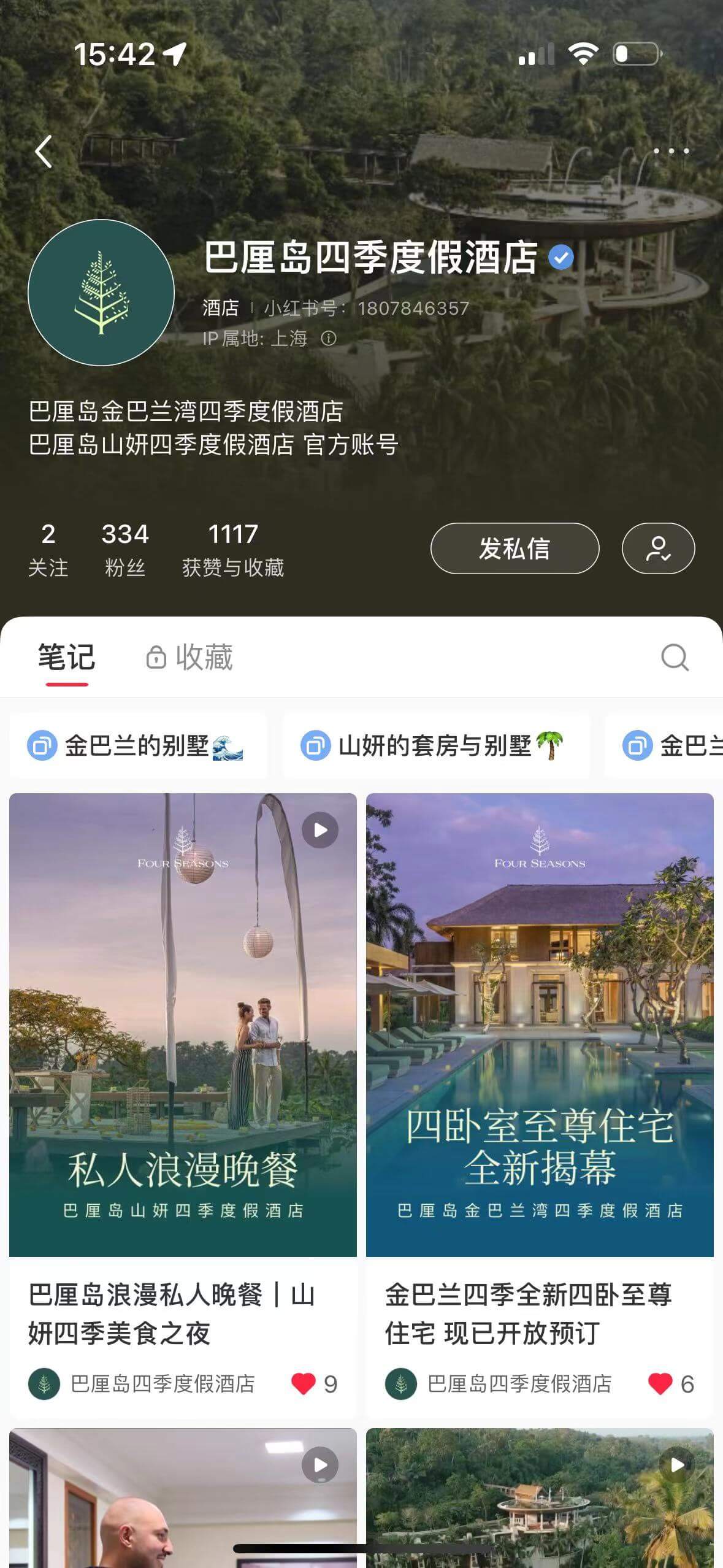This screenshot has width=723, height=1568.
Task: Tap the 发私信 message button
Action: click(514, 548)
